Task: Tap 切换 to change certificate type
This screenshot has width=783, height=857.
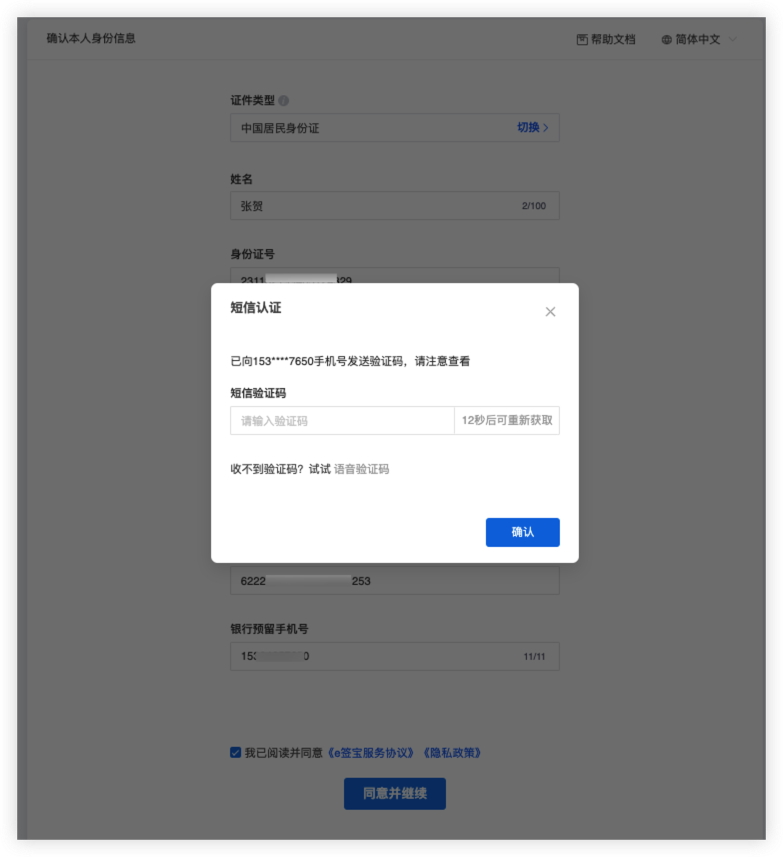Action: point(533,127)
